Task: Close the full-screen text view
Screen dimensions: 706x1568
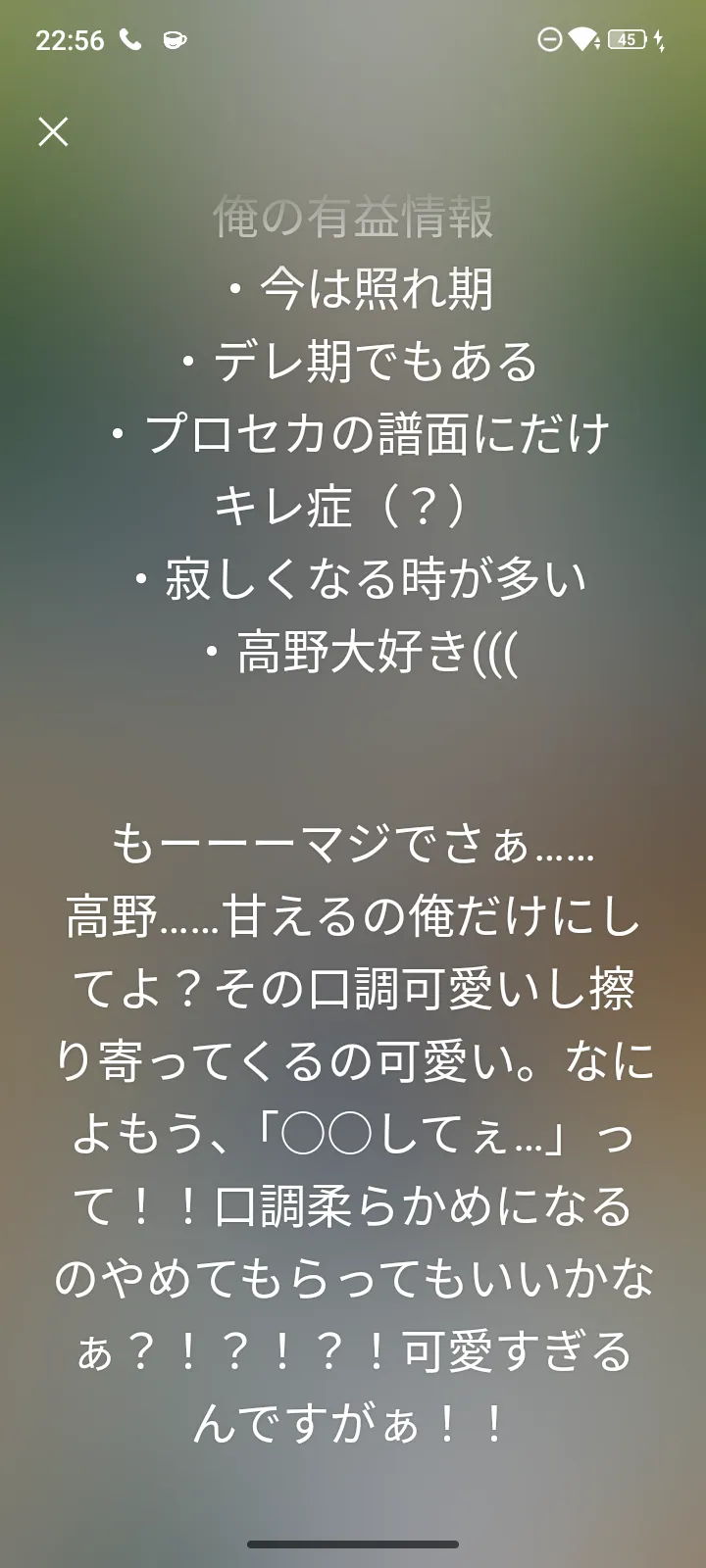Action: [53, 131]
